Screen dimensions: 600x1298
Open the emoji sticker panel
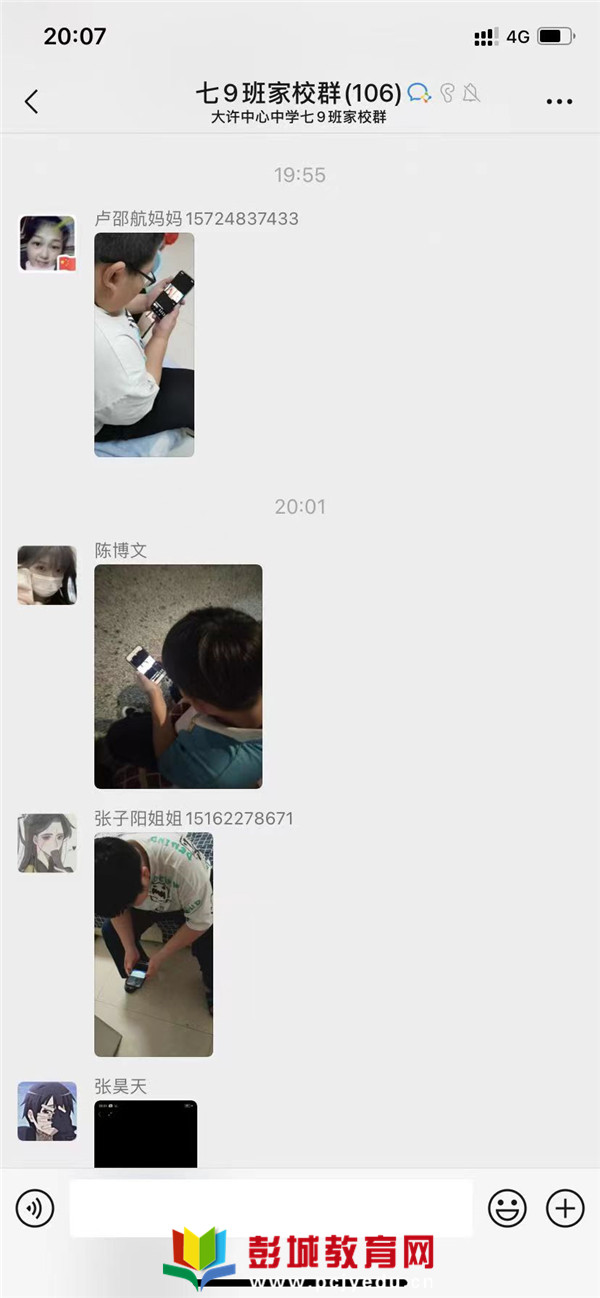(507, 1209)
